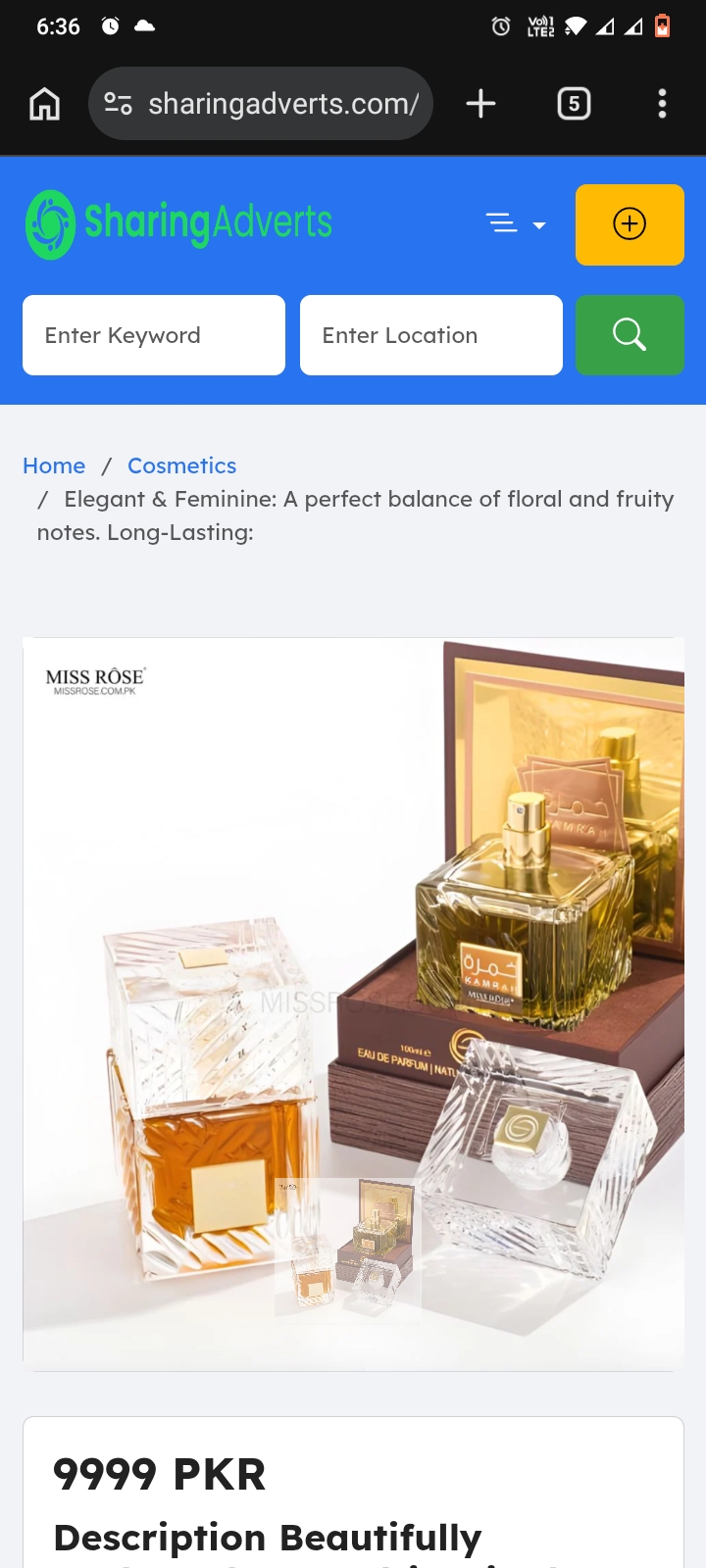This screenshot has width=706, height=1568.
Task: Go to SharingAdverts homepage via logo
Action: [x=178, y=224]
